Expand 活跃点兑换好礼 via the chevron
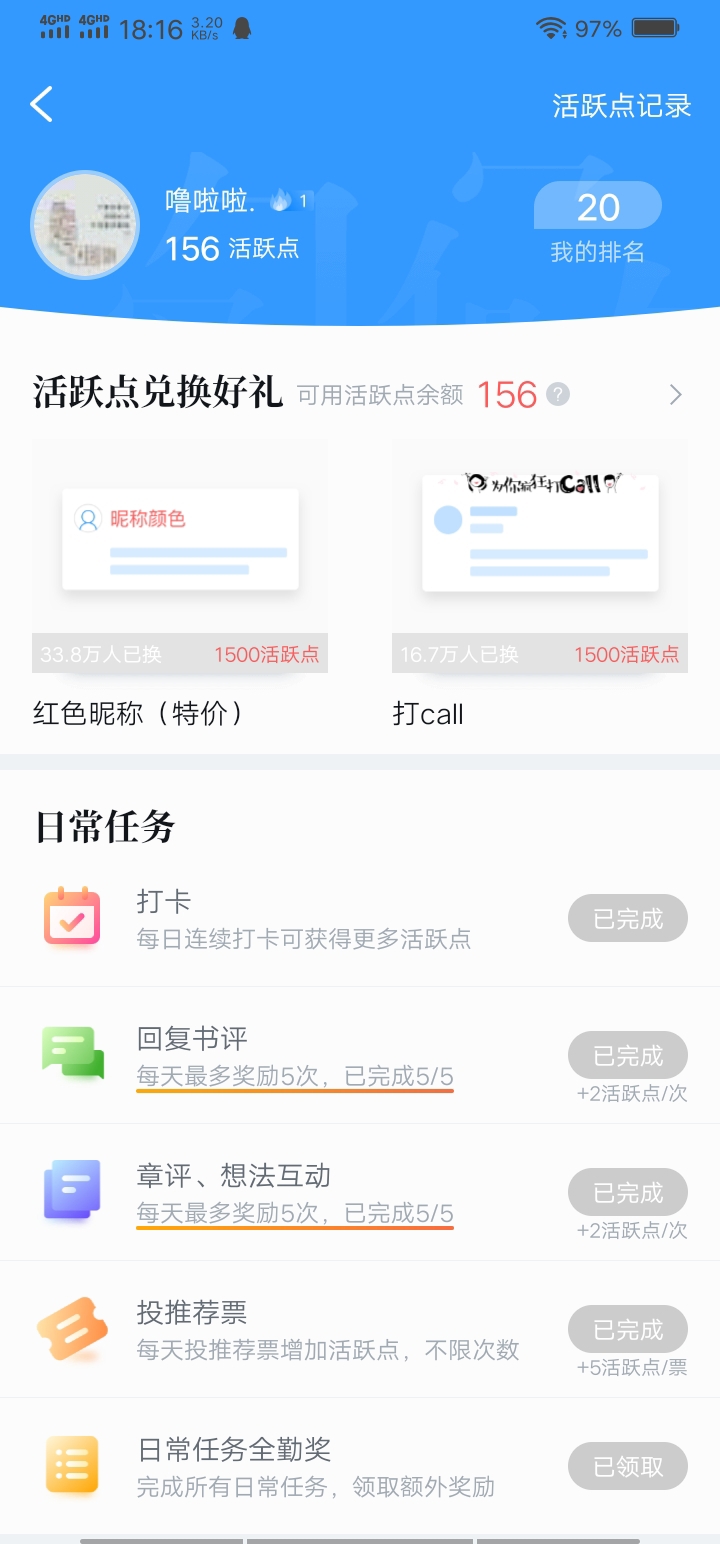 (x=676, y=395)
